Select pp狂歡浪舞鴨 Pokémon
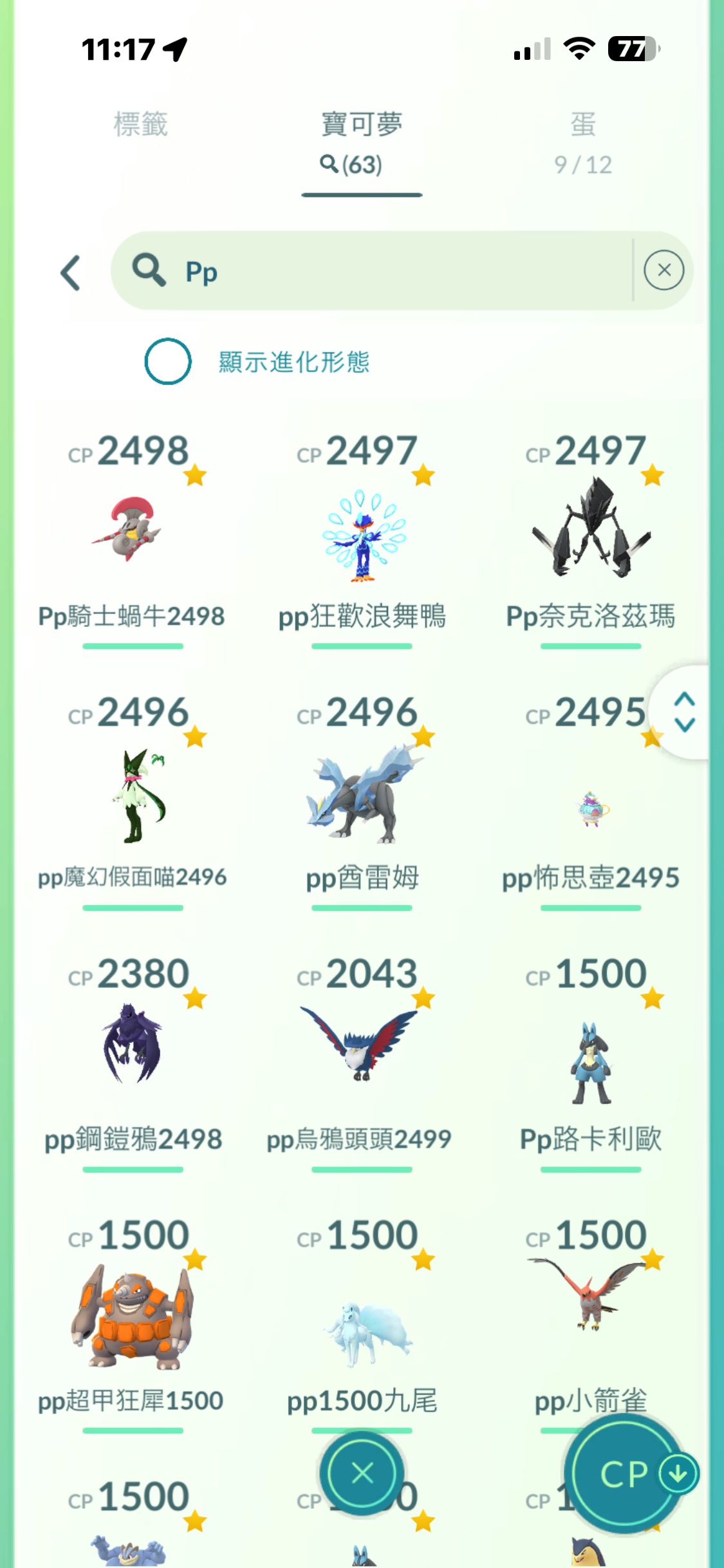Image resolution: width=724 pixels, height=1568 pixels. 362,534
